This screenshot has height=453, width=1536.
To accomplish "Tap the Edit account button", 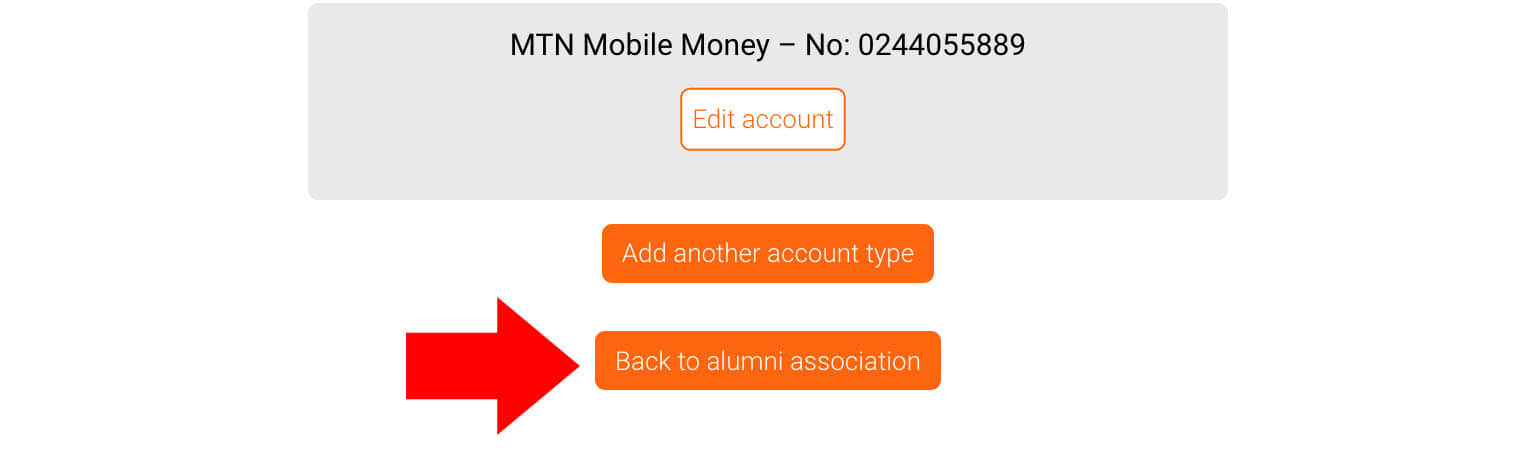I will click(x=762, y=119).
